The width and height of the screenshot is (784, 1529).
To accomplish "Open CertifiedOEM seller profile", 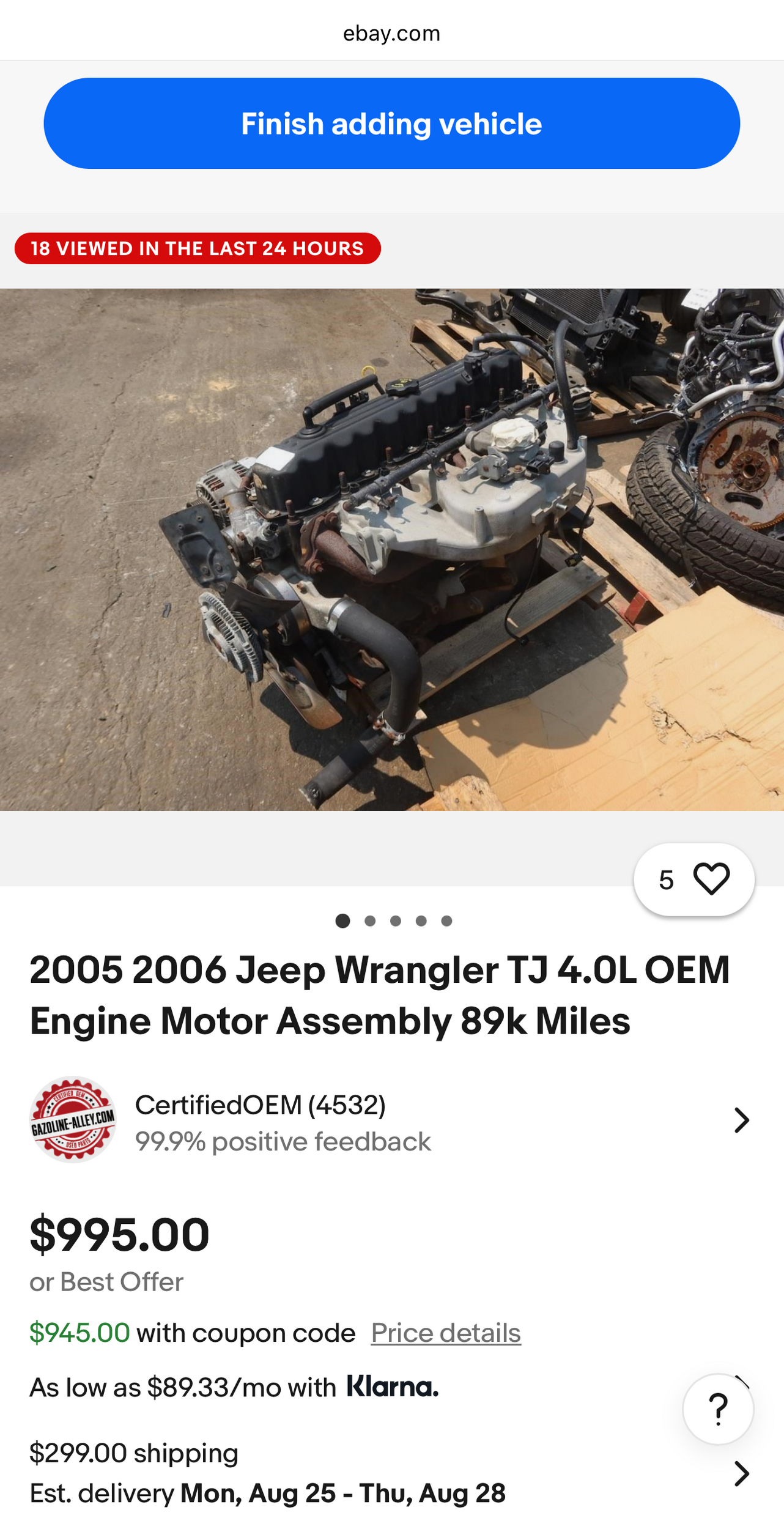I will pyautogui.click(x=391, y=1120).
